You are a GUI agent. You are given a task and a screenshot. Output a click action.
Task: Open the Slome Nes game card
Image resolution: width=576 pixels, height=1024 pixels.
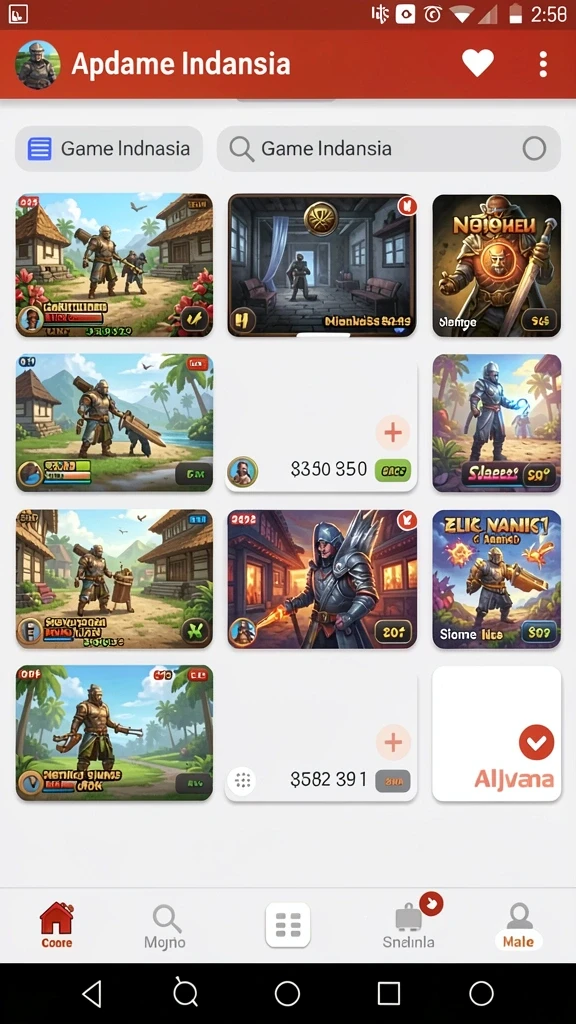496,579
